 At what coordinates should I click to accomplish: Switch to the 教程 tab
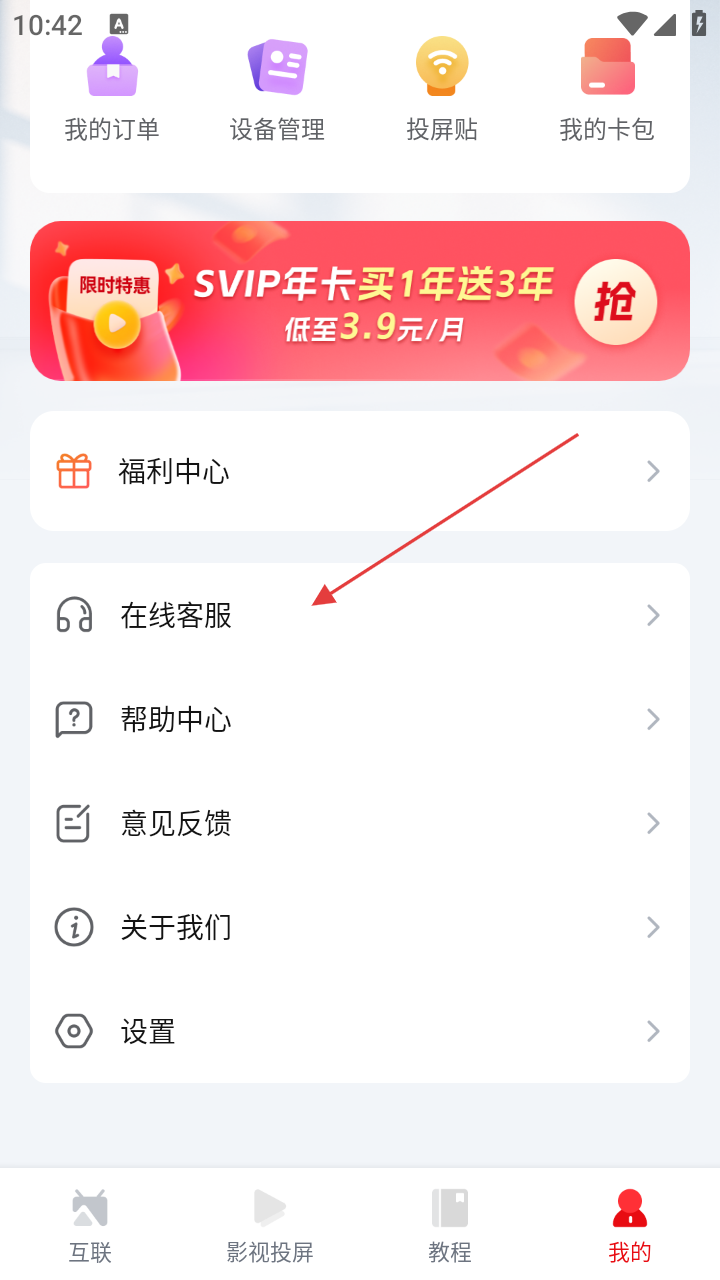pyautogui.click(x=450, y=1225)
